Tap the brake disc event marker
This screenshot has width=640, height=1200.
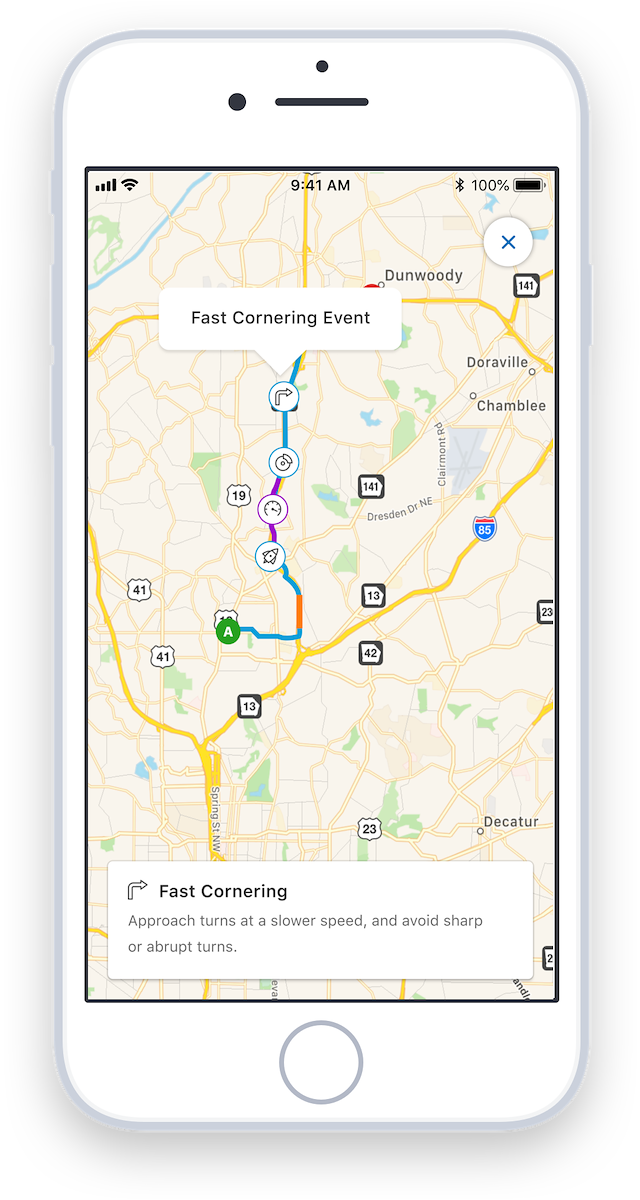click(x=284, y=462)
